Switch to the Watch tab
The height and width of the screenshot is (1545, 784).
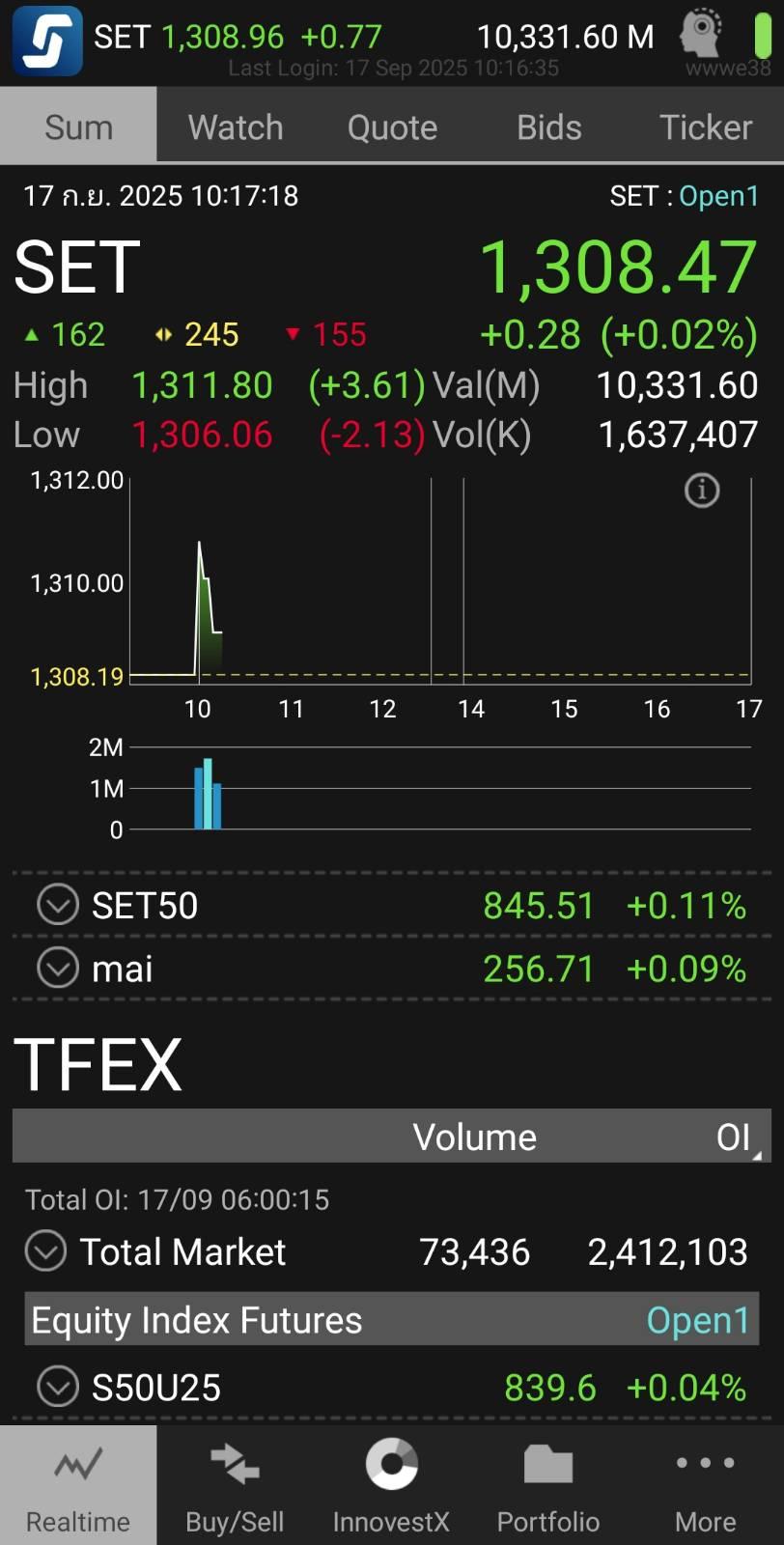coord(236,126)
